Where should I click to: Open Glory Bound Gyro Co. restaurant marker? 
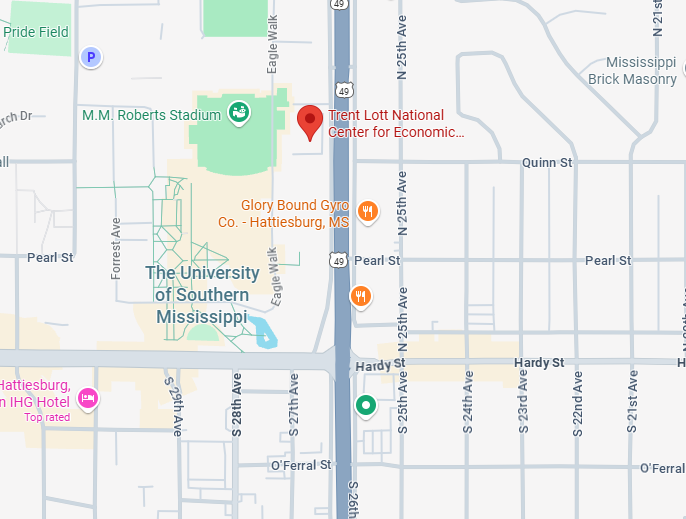(x=368, y=211)
